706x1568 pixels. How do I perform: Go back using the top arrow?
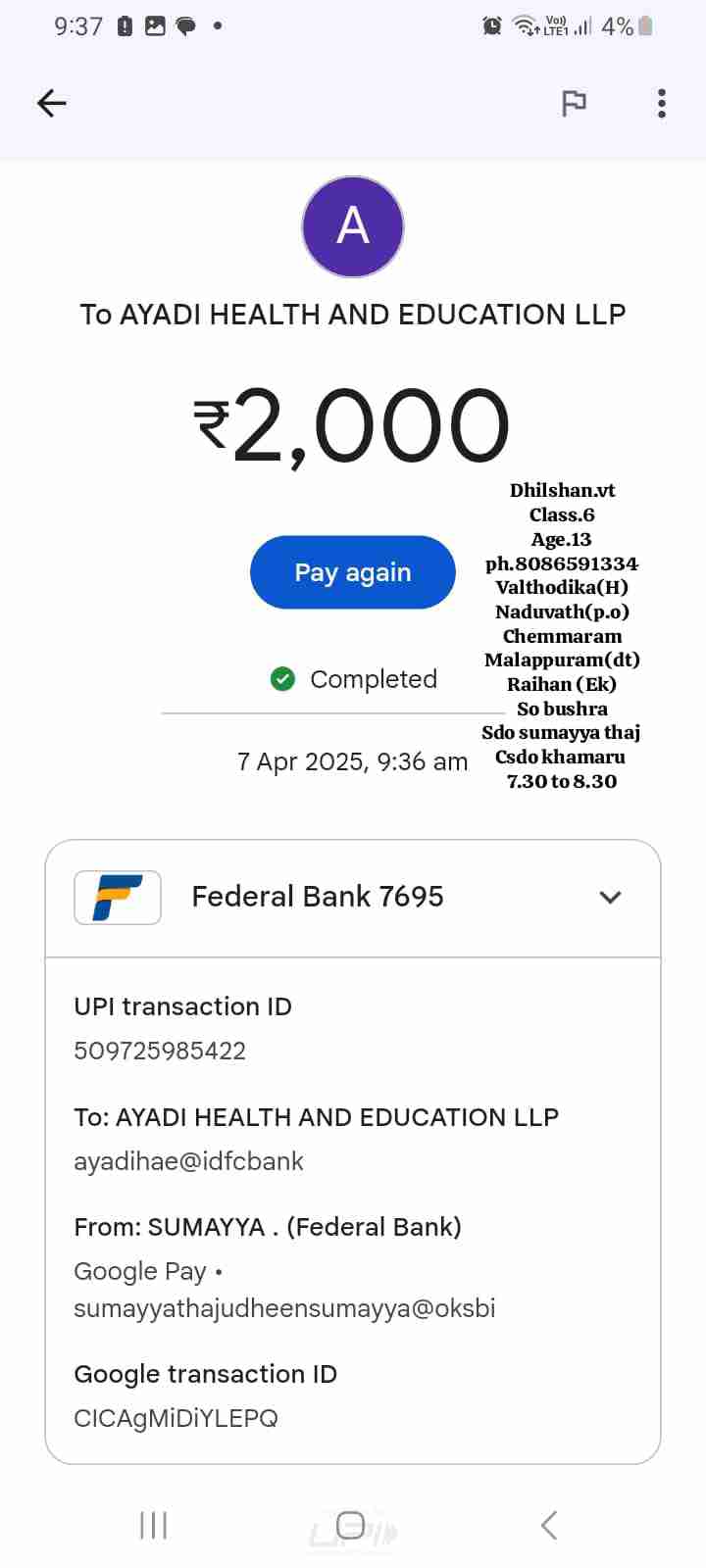click(x=51, y=103)
